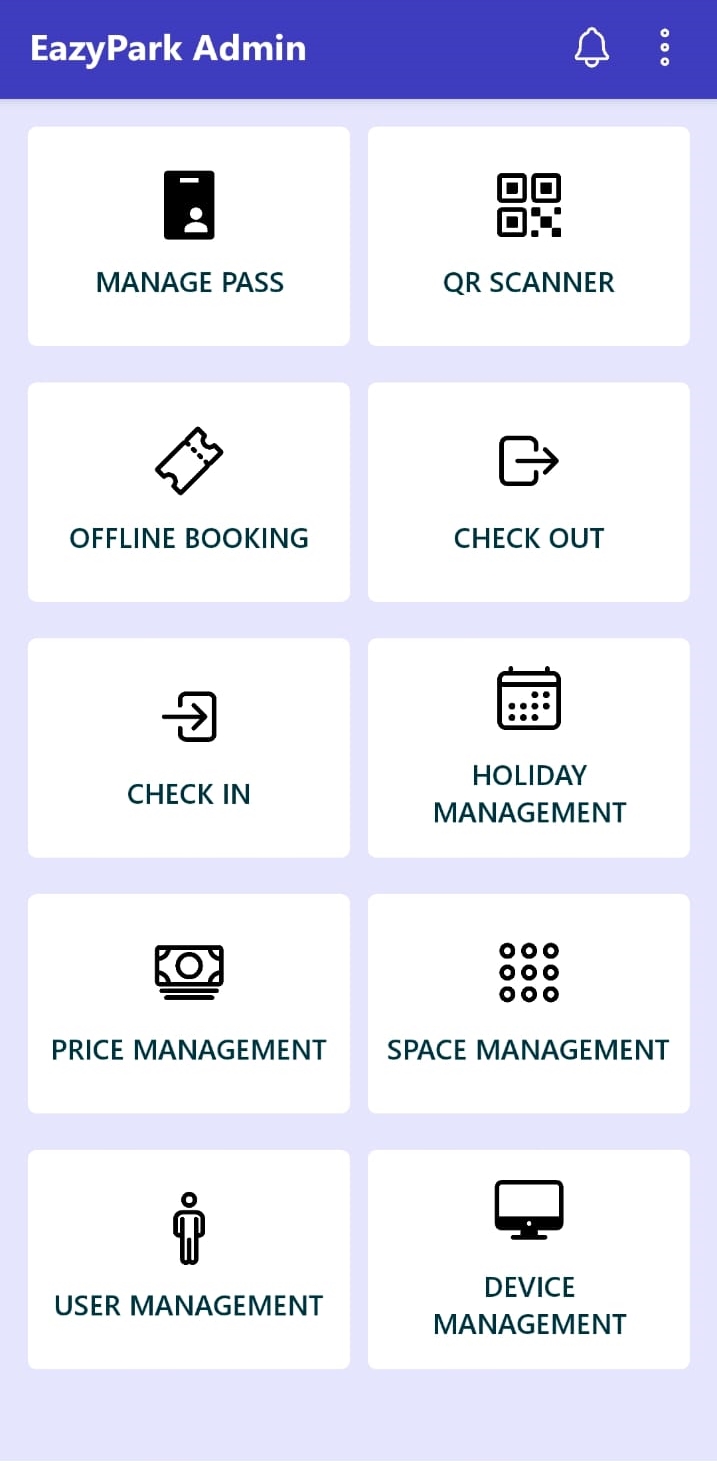
Task: Open Device Management
Action: pos(529,1260)
